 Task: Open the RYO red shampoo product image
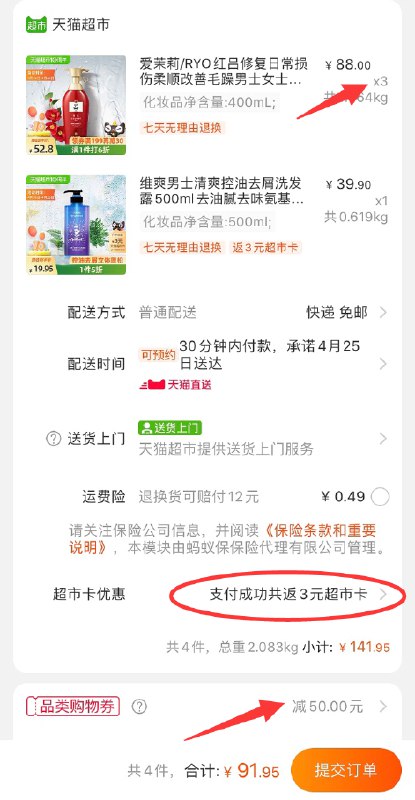[76, 105]
